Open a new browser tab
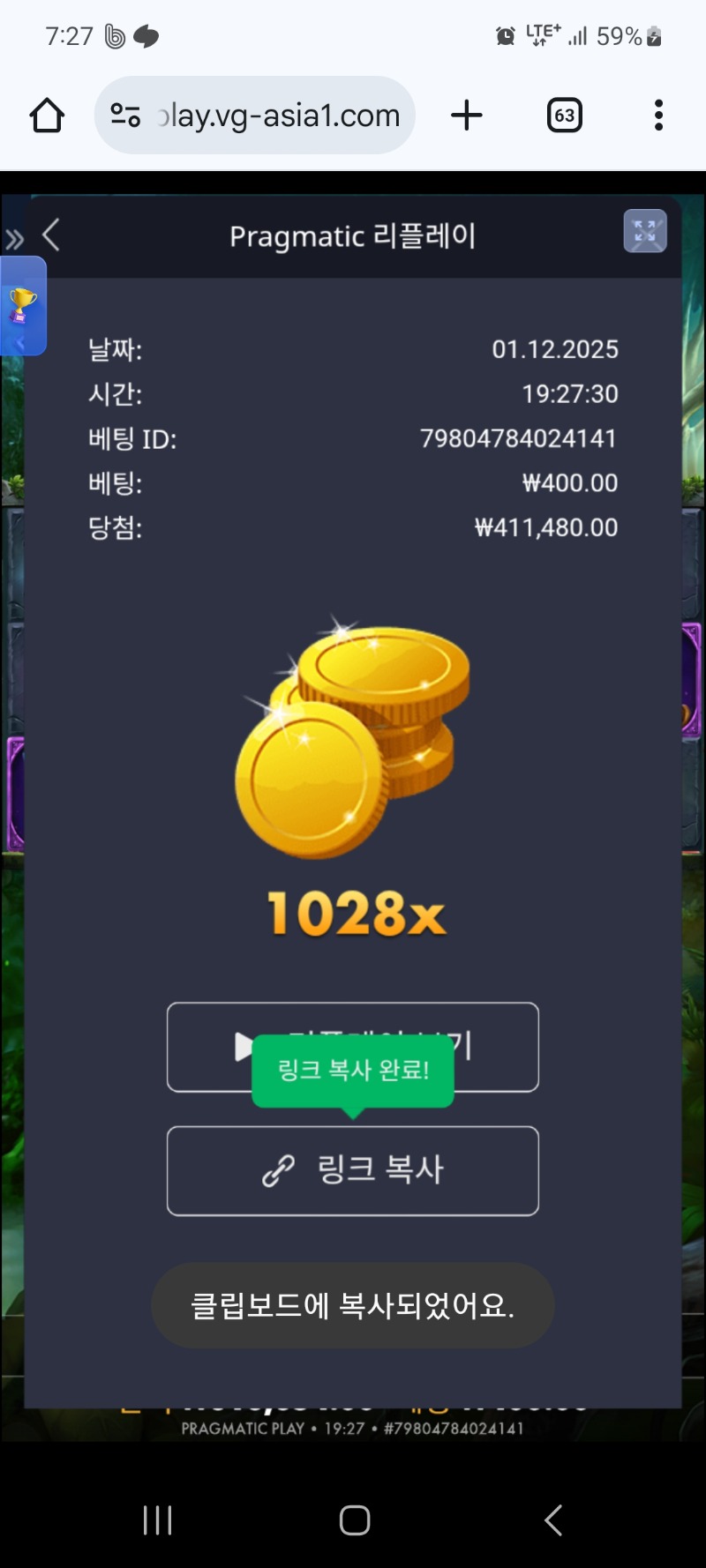Viewport: 706px width, 1568px height. [x=467, y=116]
